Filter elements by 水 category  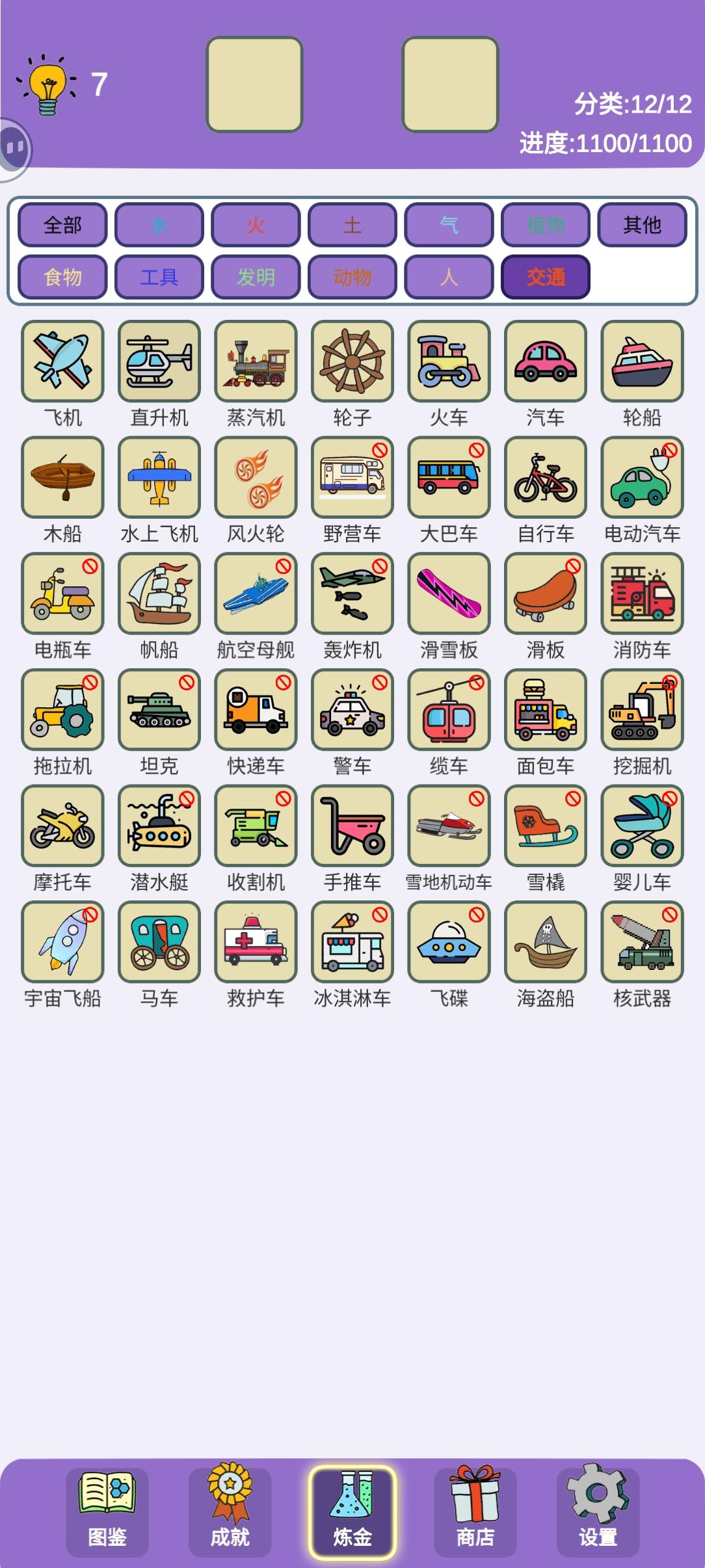159,225
